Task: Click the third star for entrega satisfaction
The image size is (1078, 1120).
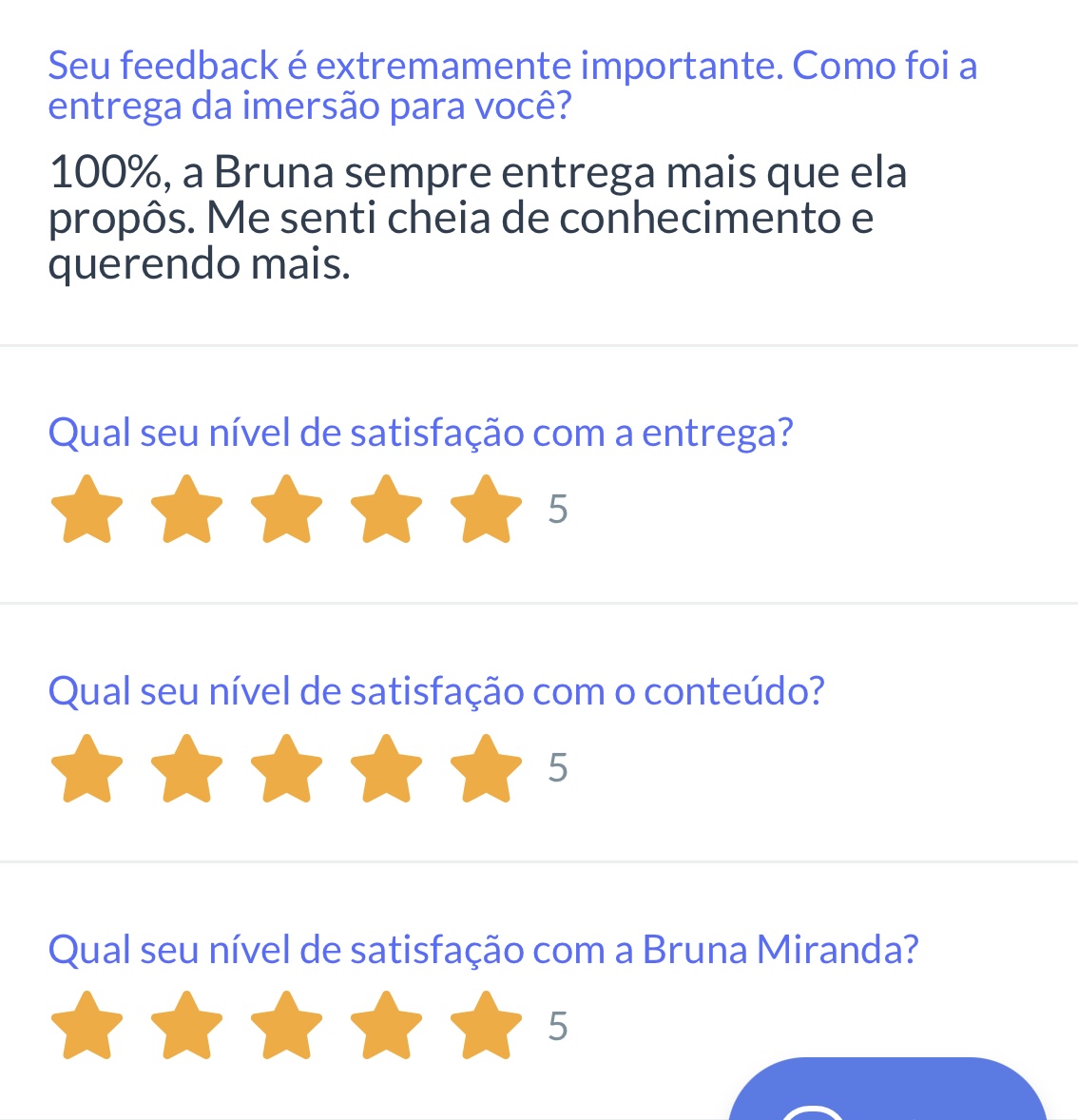Action: [x=287, y=511]
